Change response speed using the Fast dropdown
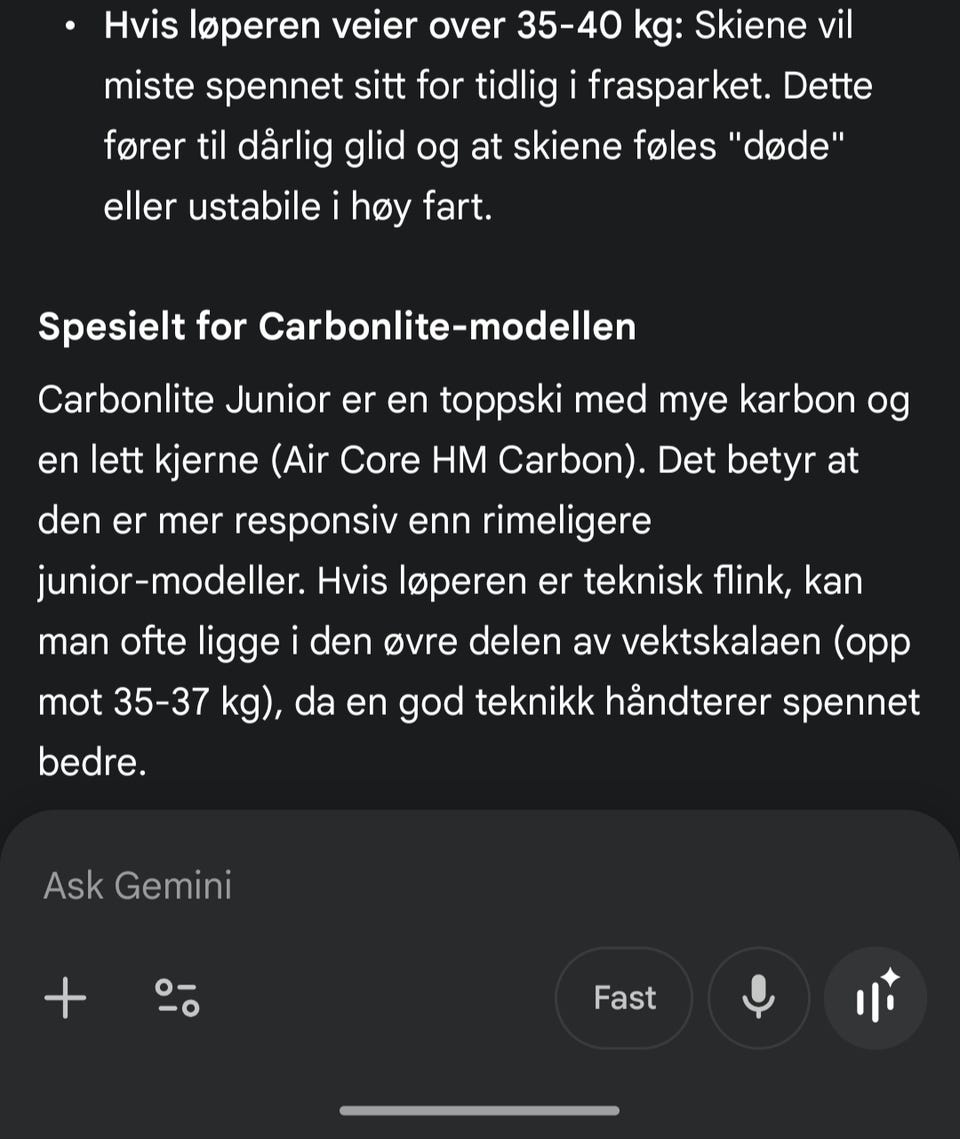This screenshot has height=1139, width=960. (x=623, y=997)
